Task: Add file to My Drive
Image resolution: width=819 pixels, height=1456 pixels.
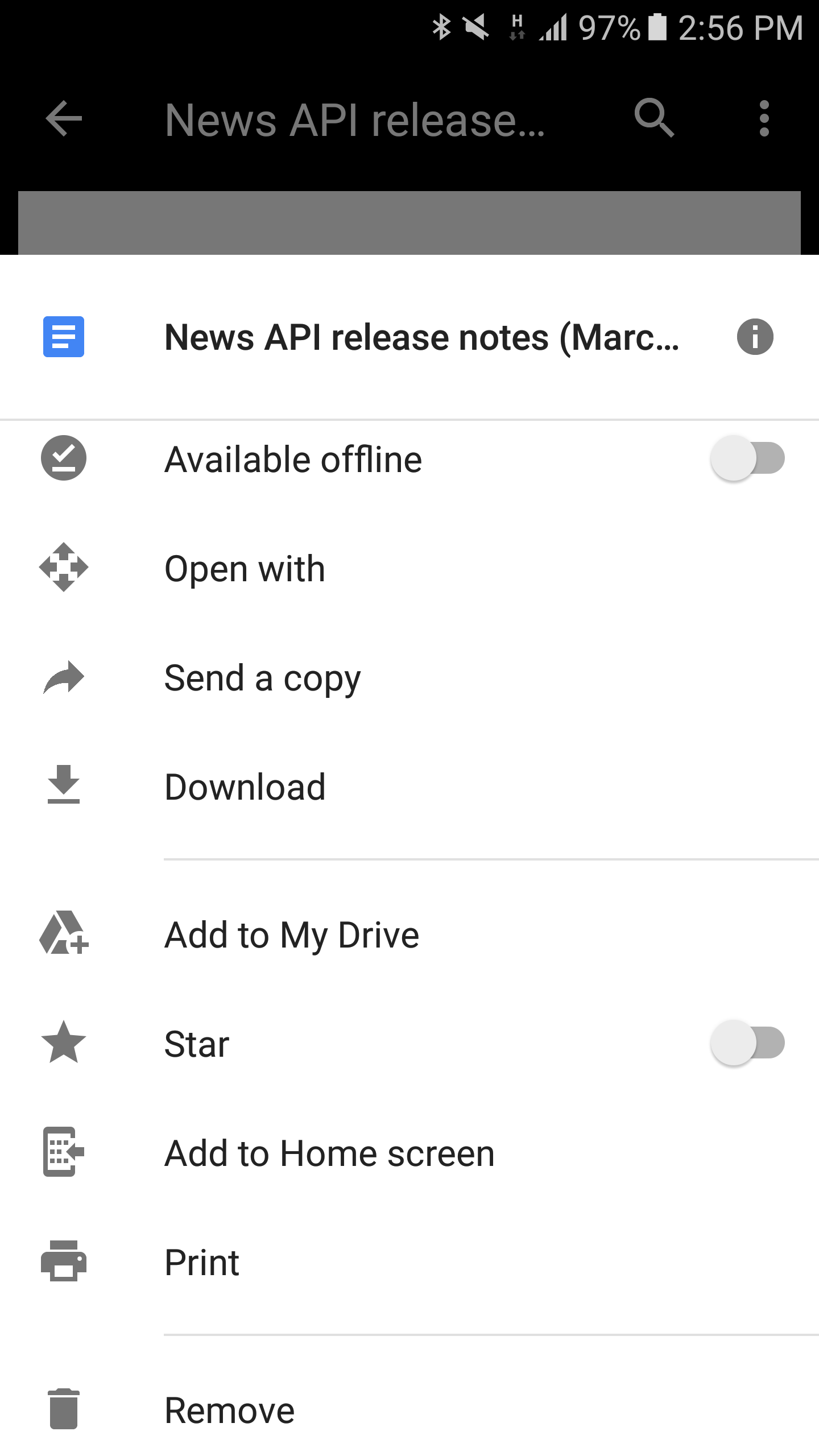Action: pos(409,934)
